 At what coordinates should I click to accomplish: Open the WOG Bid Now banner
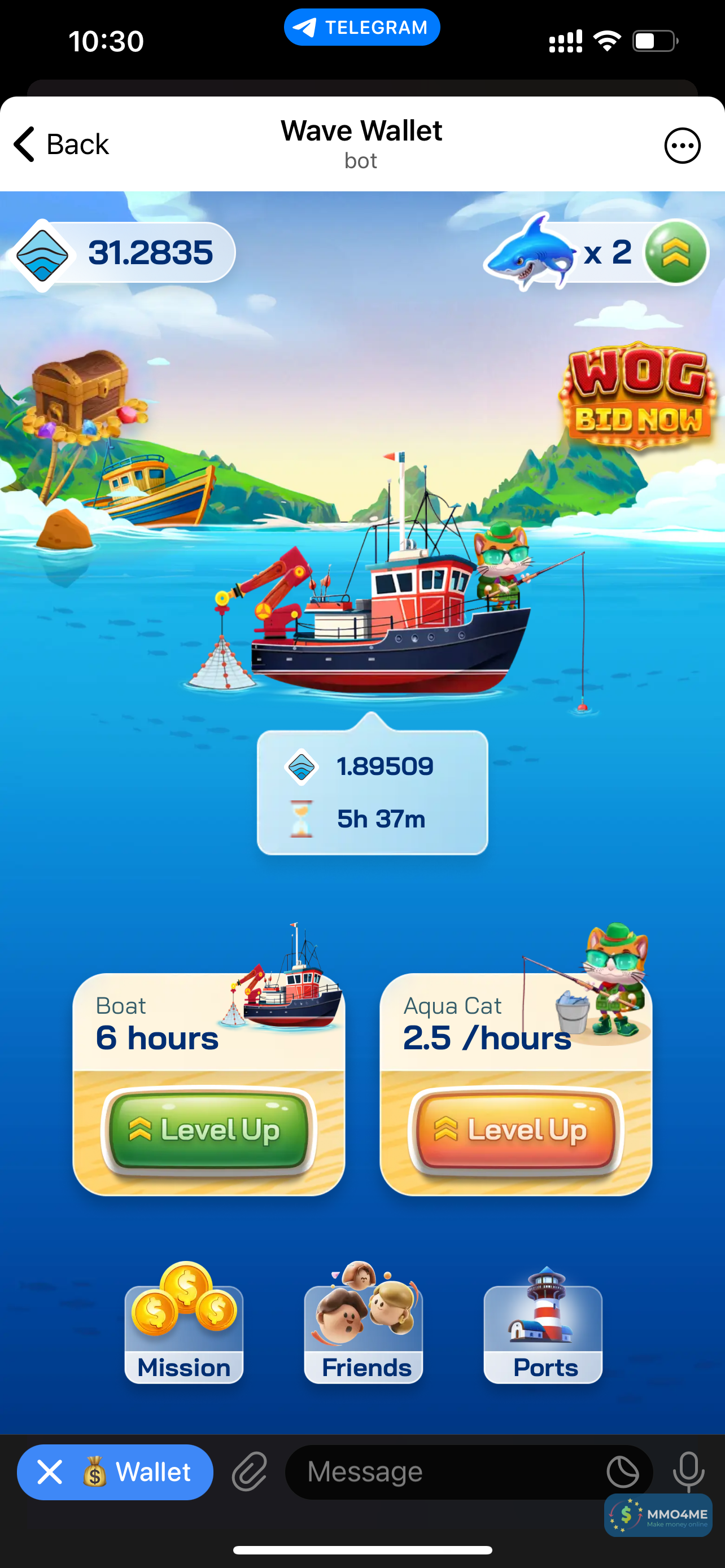pyautogui.click(x=637, y=397)
